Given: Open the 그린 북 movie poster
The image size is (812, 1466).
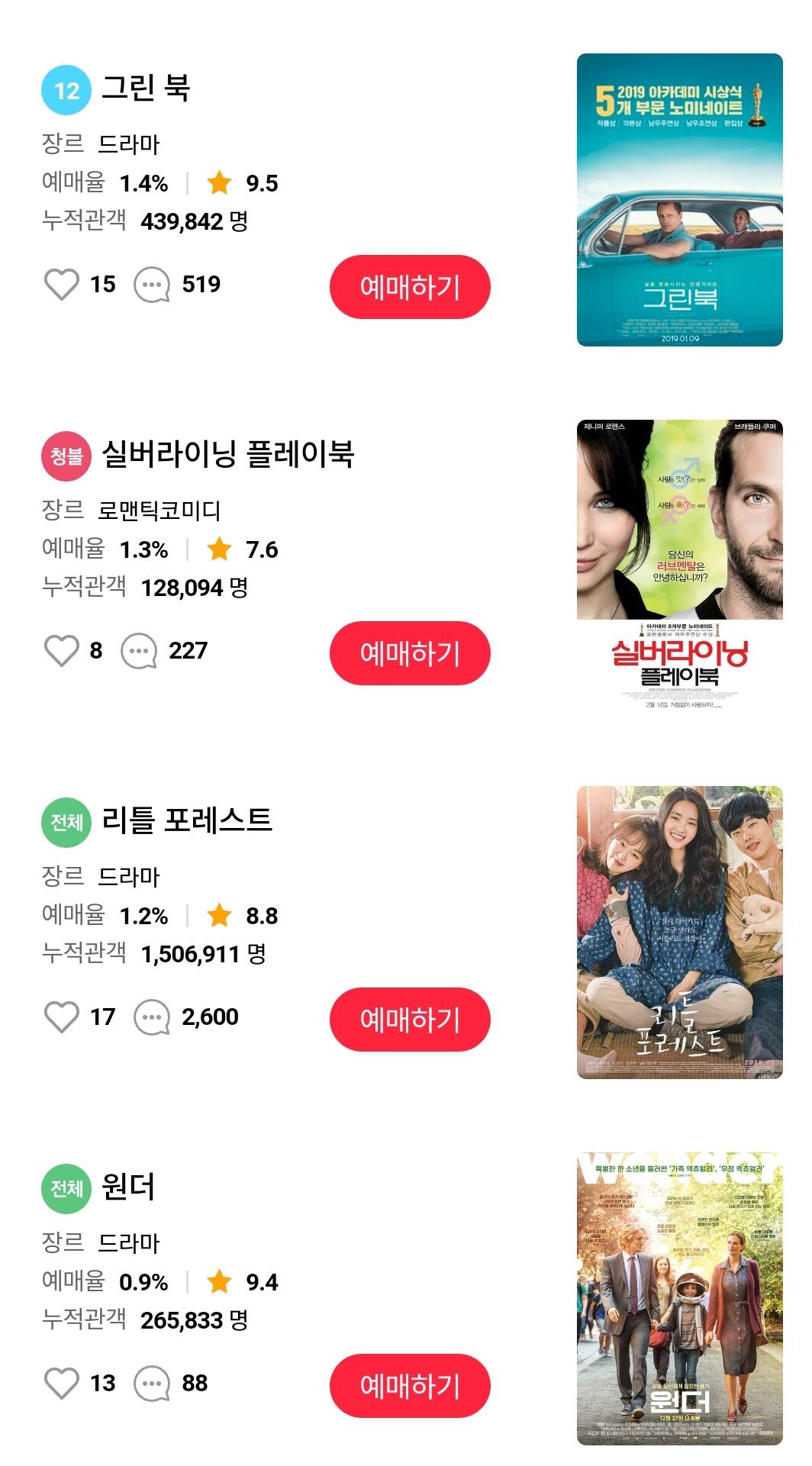Looking at the screenshot, I should 679,200.
